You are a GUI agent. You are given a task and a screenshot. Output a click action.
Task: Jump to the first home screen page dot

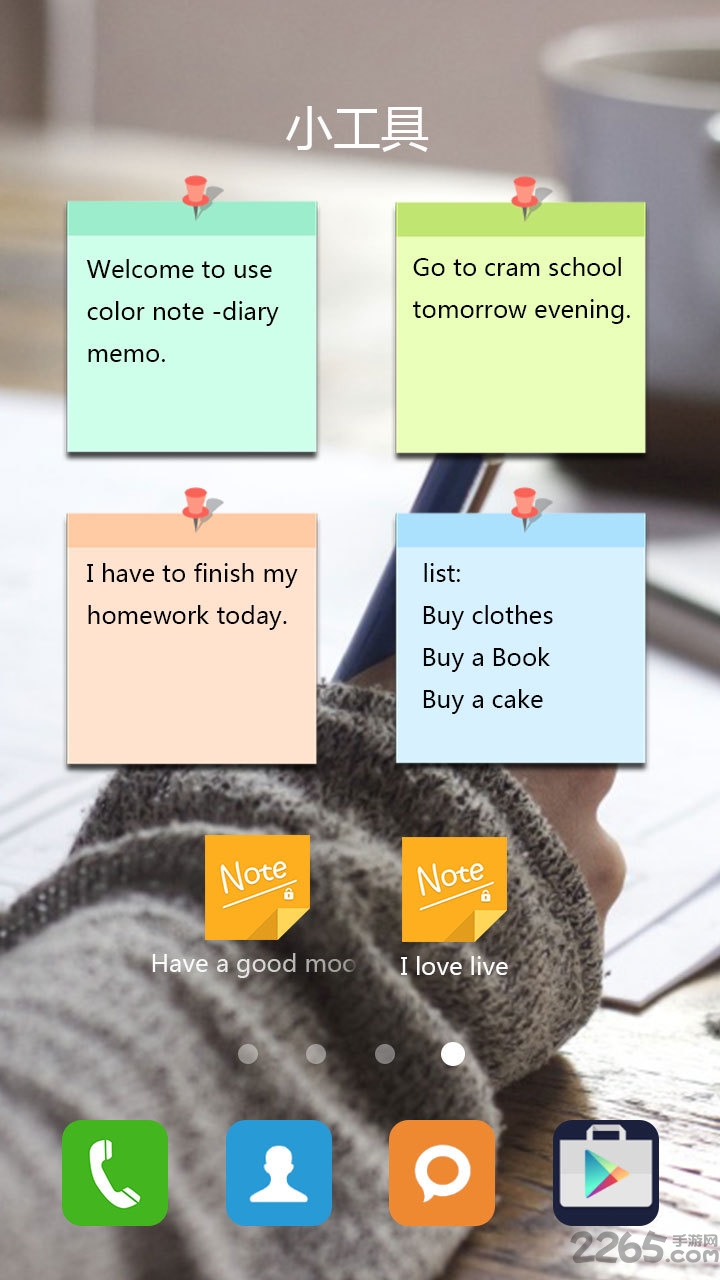tap(248, 1054)
